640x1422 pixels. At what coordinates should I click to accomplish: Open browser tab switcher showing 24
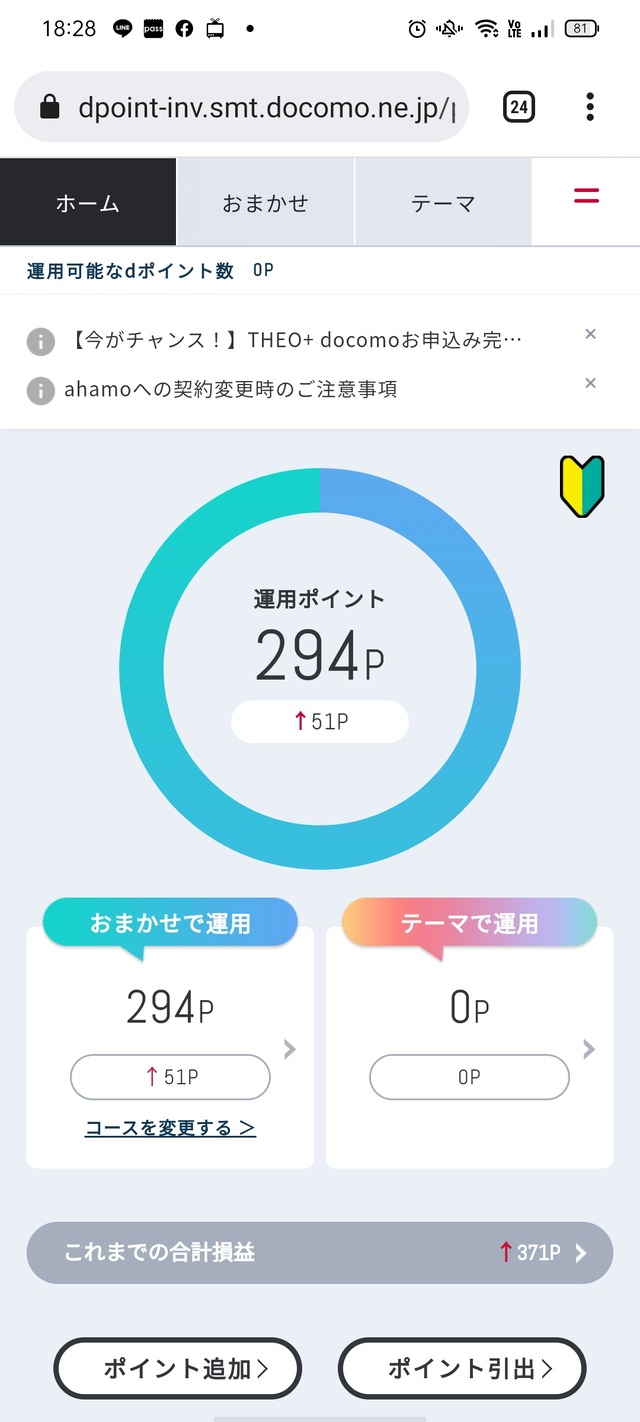click(518, 107)
